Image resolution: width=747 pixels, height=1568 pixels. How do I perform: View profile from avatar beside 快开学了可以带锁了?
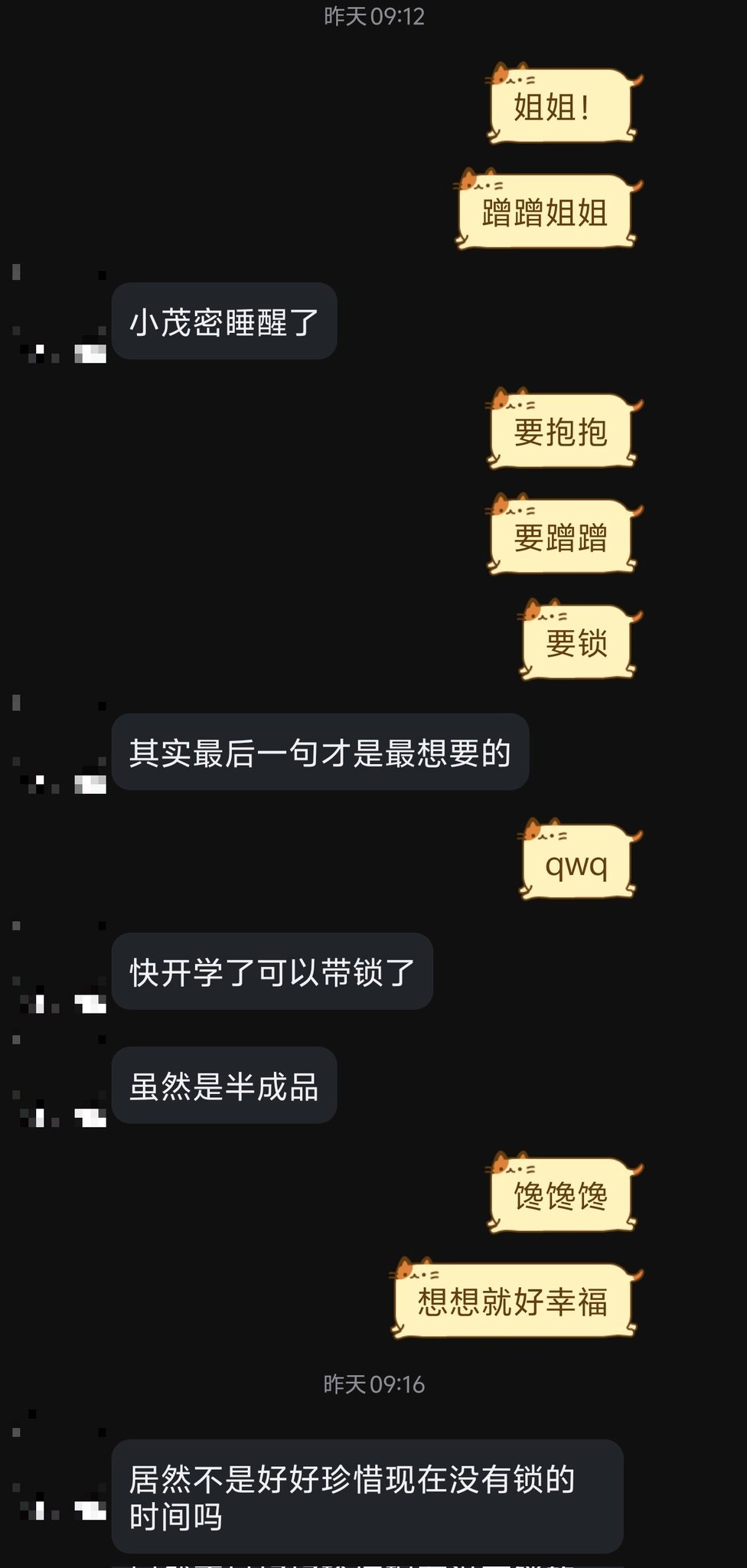click(60, 969)
